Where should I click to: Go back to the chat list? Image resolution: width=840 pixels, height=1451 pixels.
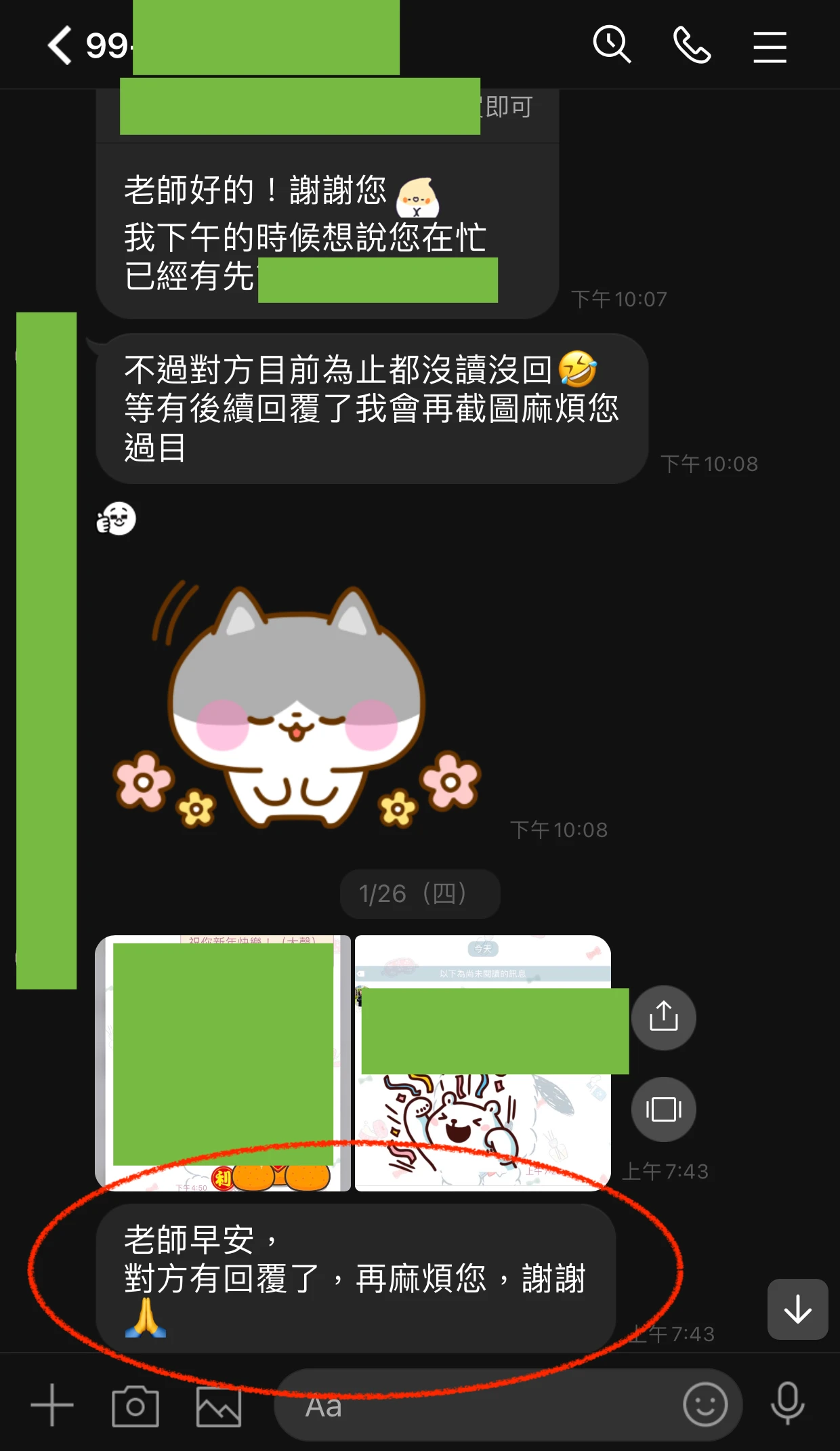click(x=60, y=45)
